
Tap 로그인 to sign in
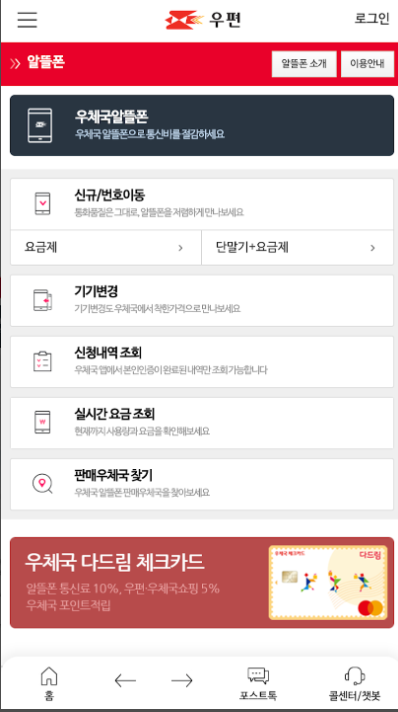point(372,19)
